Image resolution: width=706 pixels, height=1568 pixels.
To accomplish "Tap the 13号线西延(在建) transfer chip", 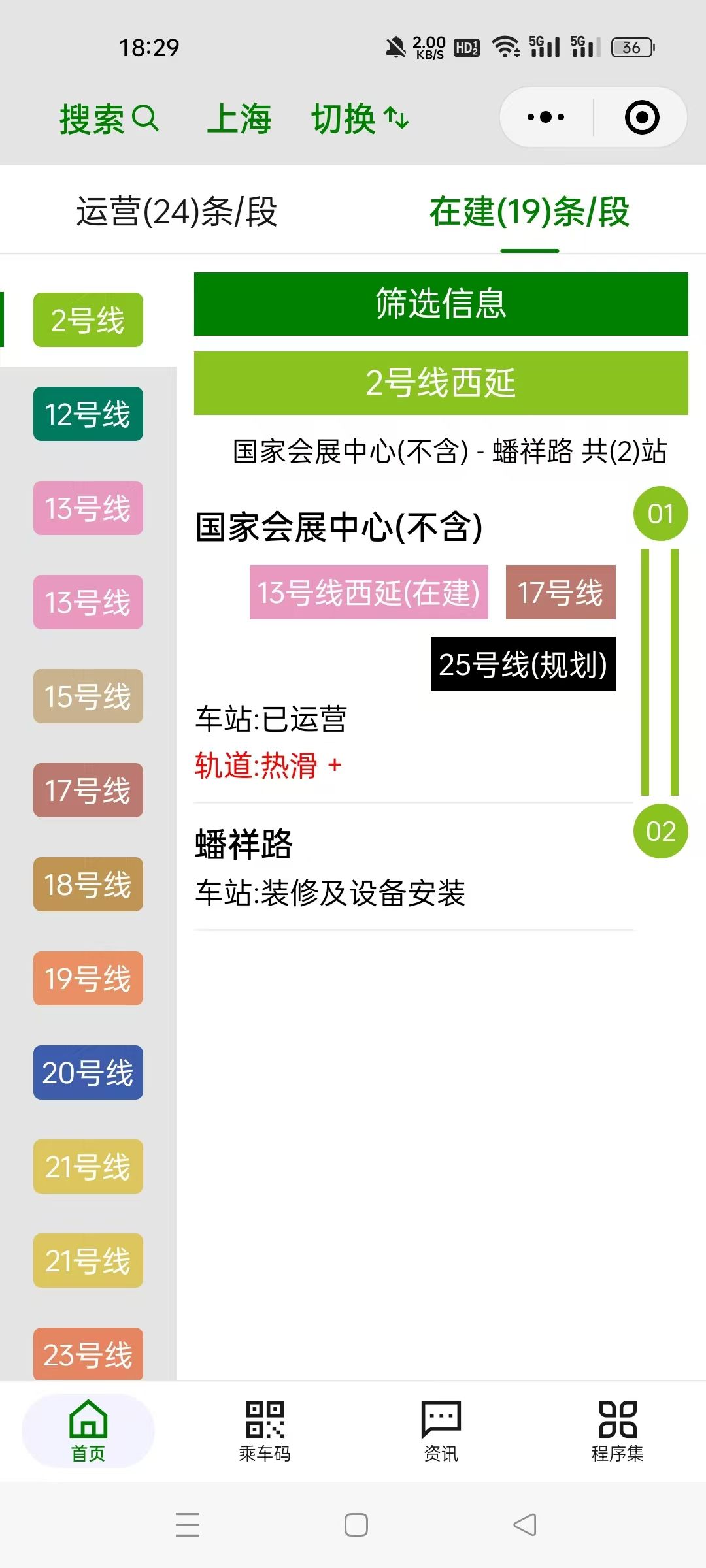I will click(x=369, y=593).
